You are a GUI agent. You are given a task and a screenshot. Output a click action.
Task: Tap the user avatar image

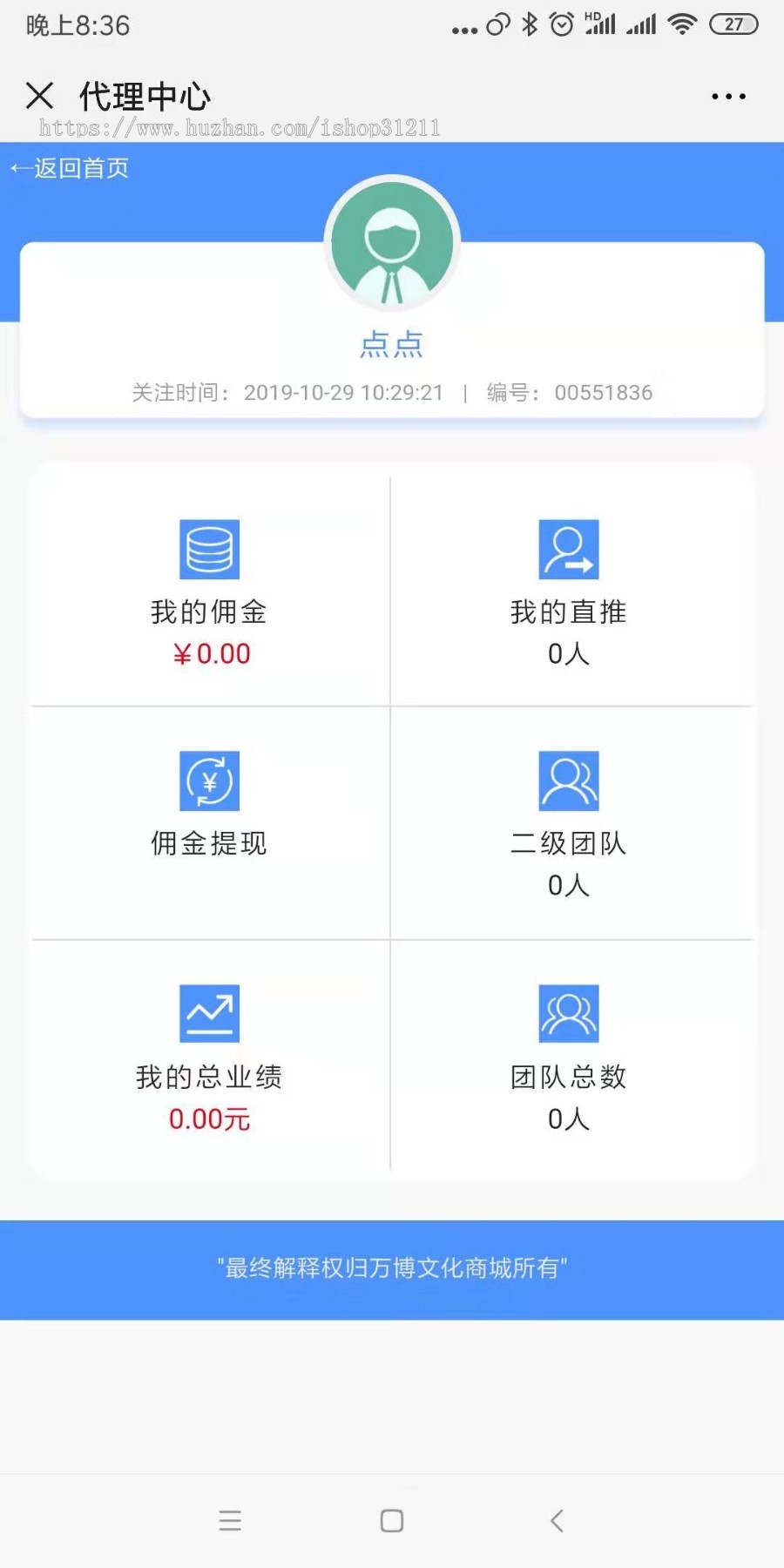392,244
